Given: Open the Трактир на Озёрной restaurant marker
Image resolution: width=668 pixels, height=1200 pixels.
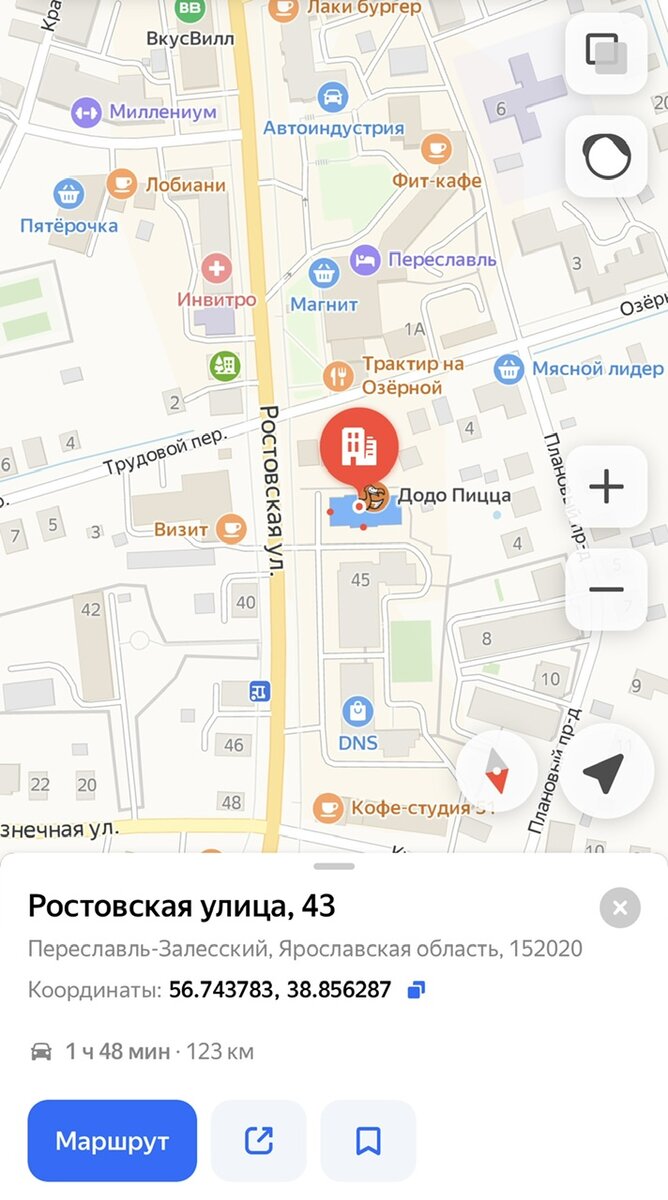Looking at the screenshot, I should click(x=340, y=375).
